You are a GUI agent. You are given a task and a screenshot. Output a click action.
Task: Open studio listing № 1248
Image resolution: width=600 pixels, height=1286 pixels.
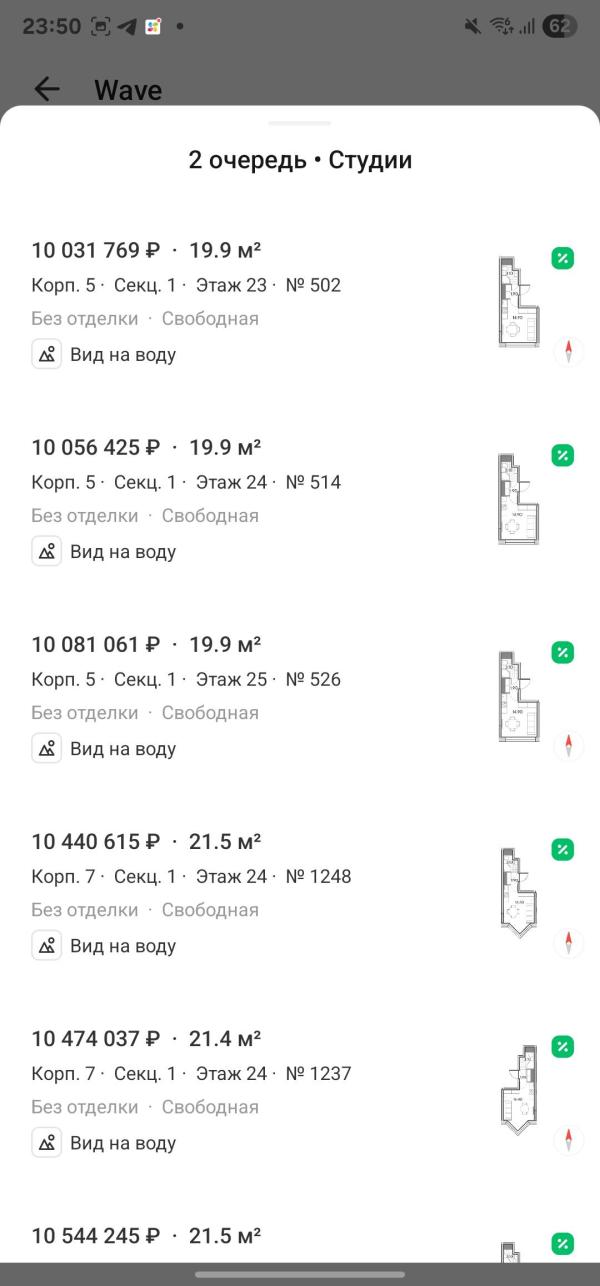[x=300, y=894]
